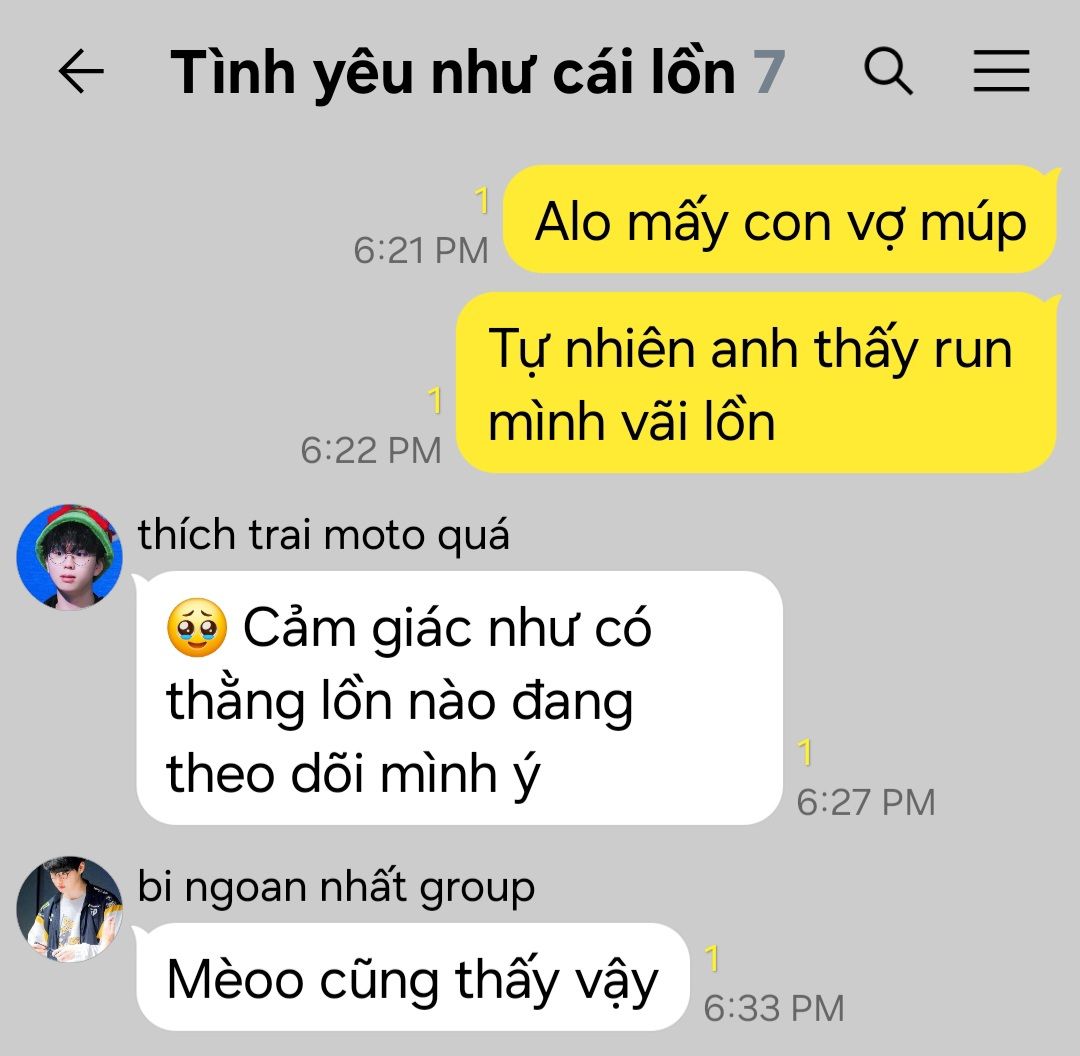This screenshot has width=1080, height=1056.
Task: Go back with the arrow icon
Action: pyautogui.click(x=81, y=72)
